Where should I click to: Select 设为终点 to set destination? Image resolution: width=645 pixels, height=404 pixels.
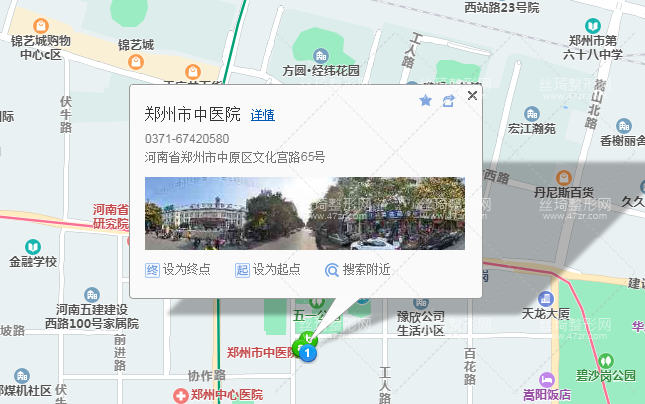pos(178,269)
